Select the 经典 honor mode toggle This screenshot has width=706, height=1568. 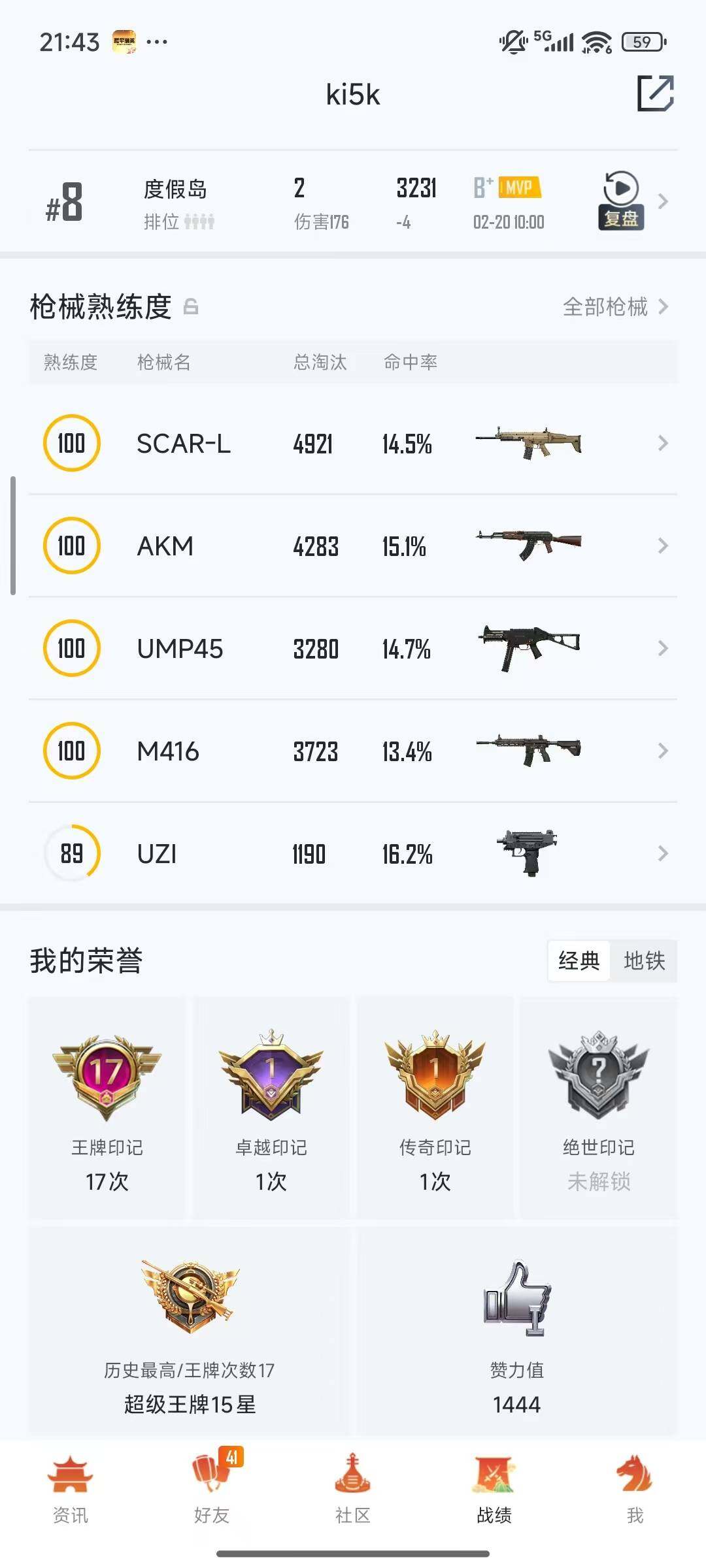tap(579, 961)
